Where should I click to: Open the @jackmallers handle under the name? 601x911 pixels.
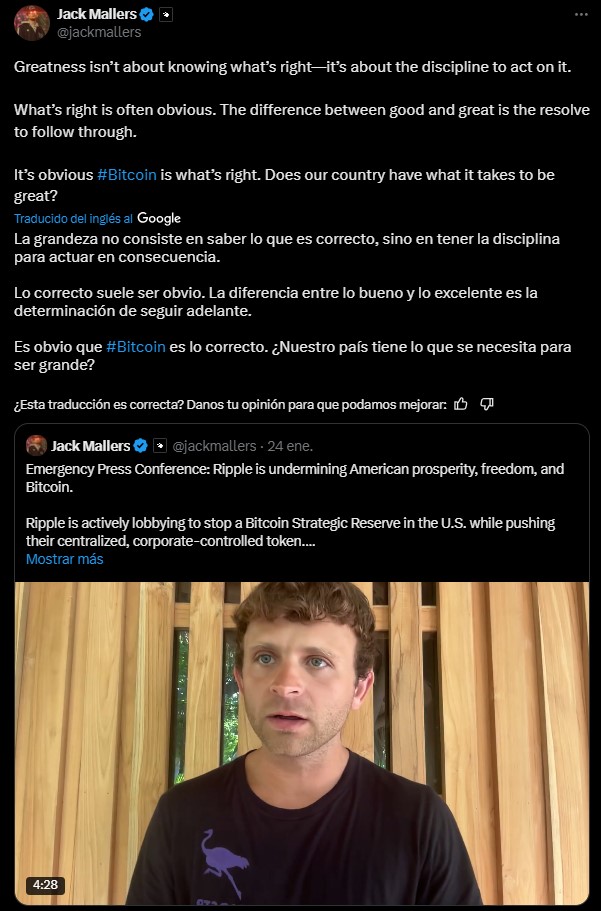pos(99,32)
